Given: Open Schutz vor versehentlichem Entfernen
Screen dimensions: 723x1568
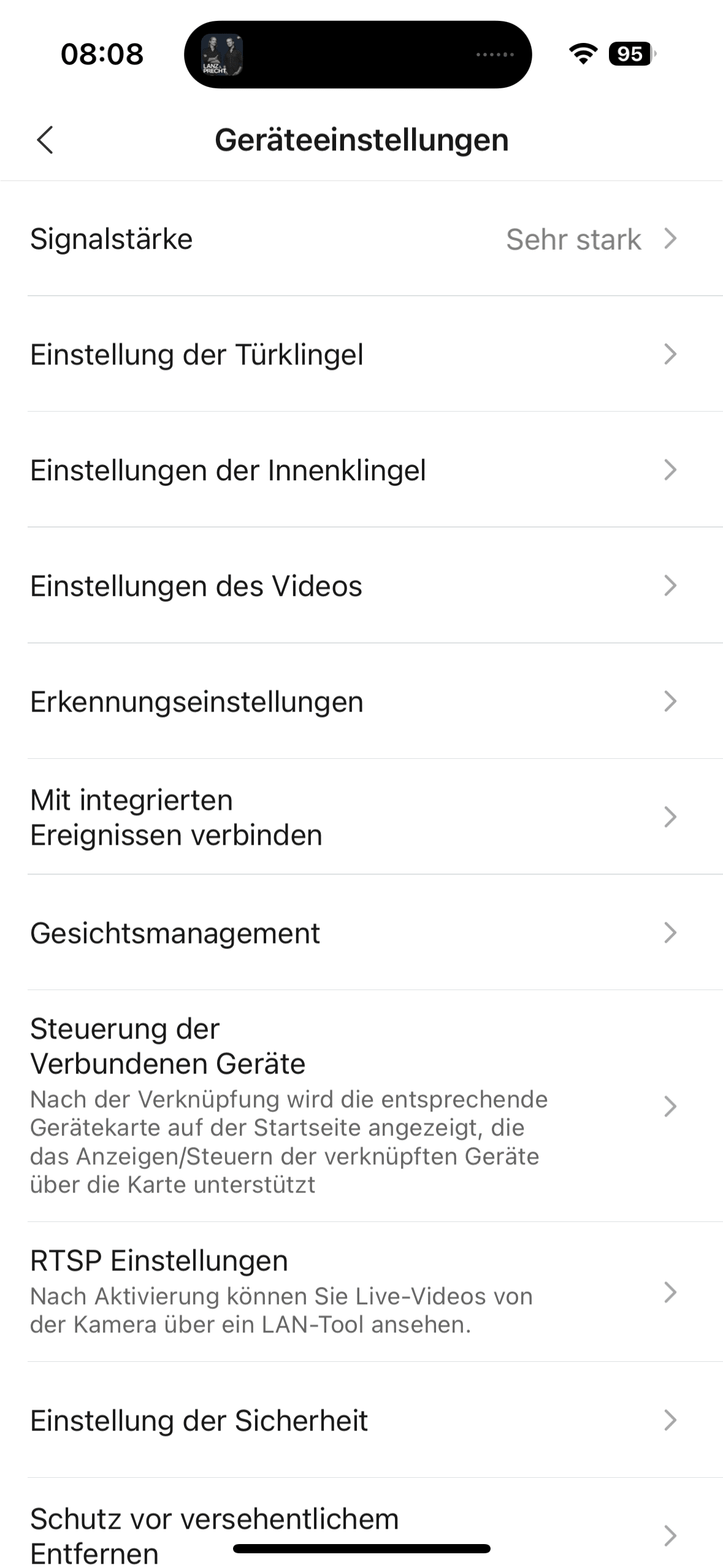Looking at the screenshot, I should pyautogui.click(x=361, y=1528).
